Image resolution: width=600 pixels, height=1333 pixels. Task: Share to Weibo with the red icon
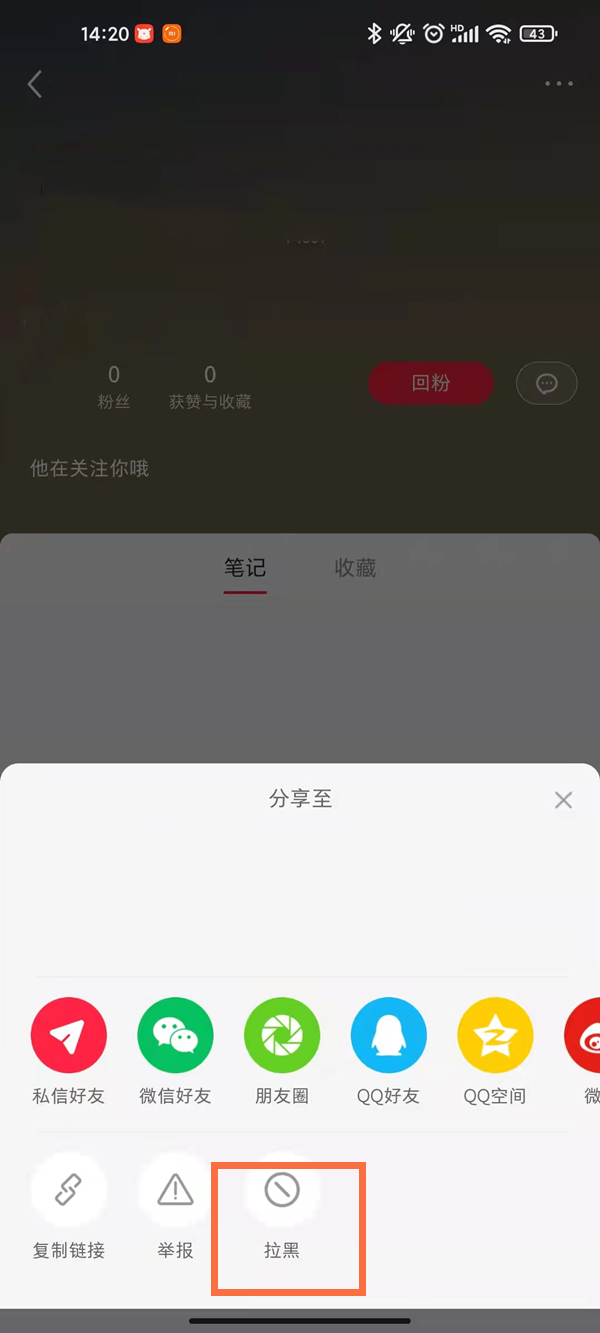[585, 1036]
